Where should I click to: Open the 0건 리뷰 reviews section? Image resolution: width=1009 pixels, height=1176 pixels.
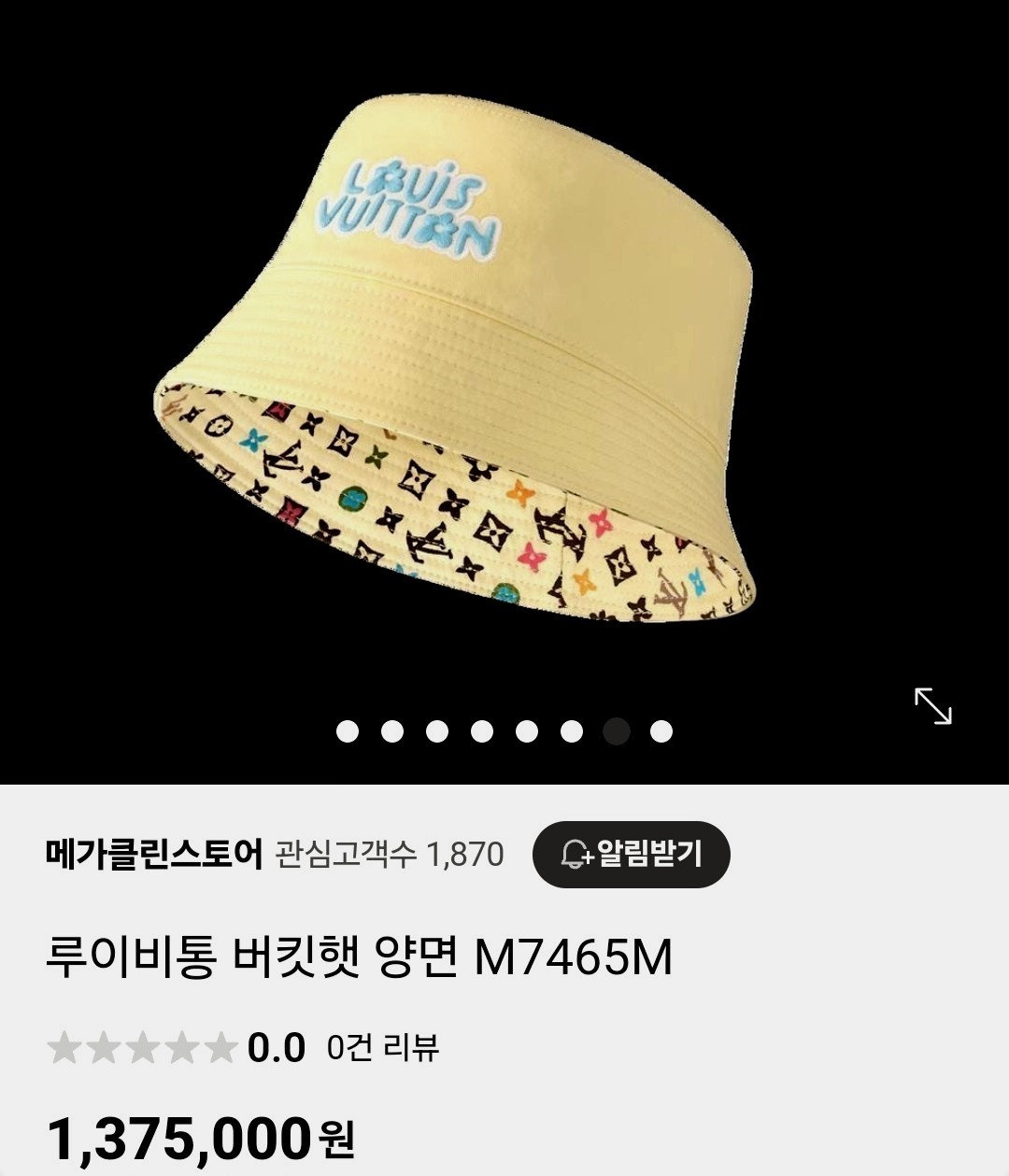[x=382, y=1048]
